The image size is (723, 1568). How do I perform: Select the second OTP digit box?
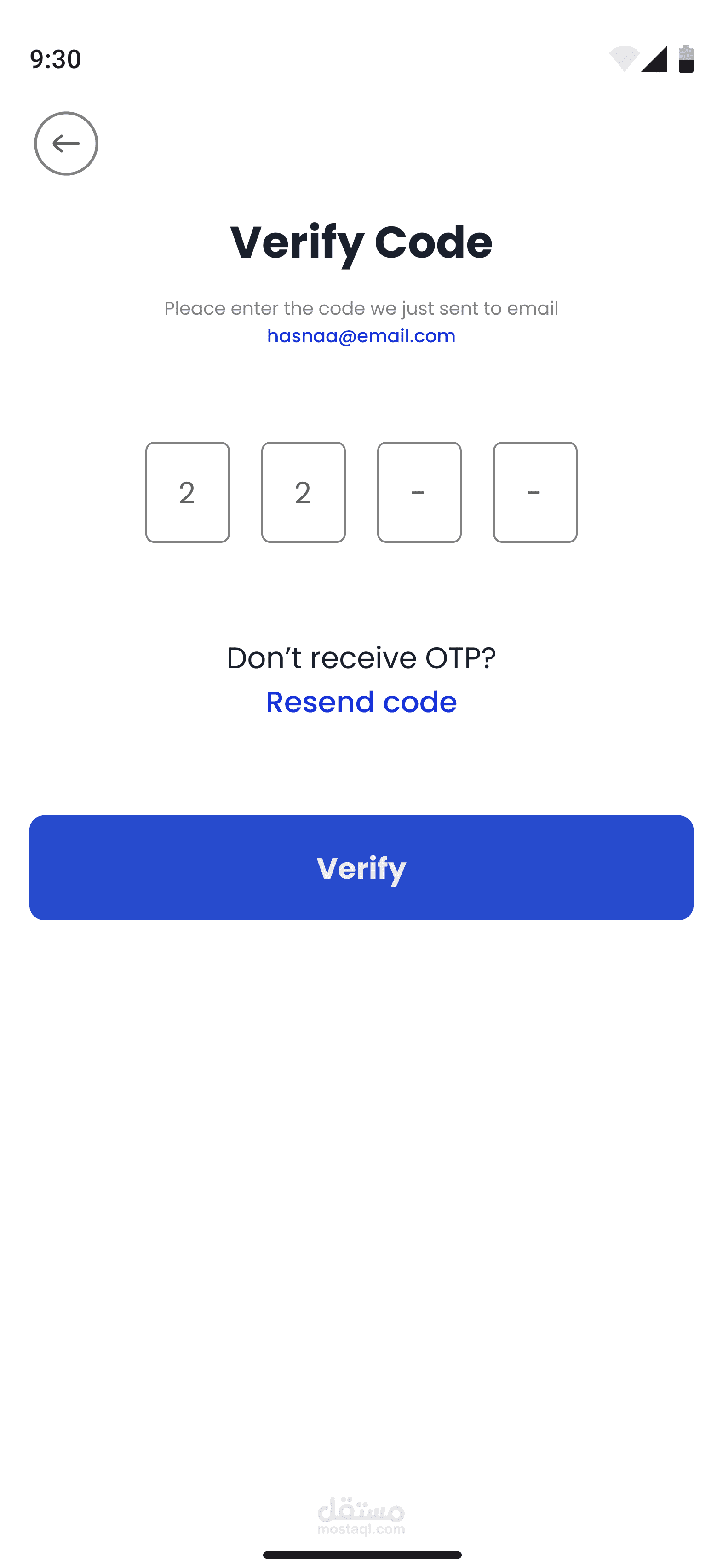coord(303,492)
